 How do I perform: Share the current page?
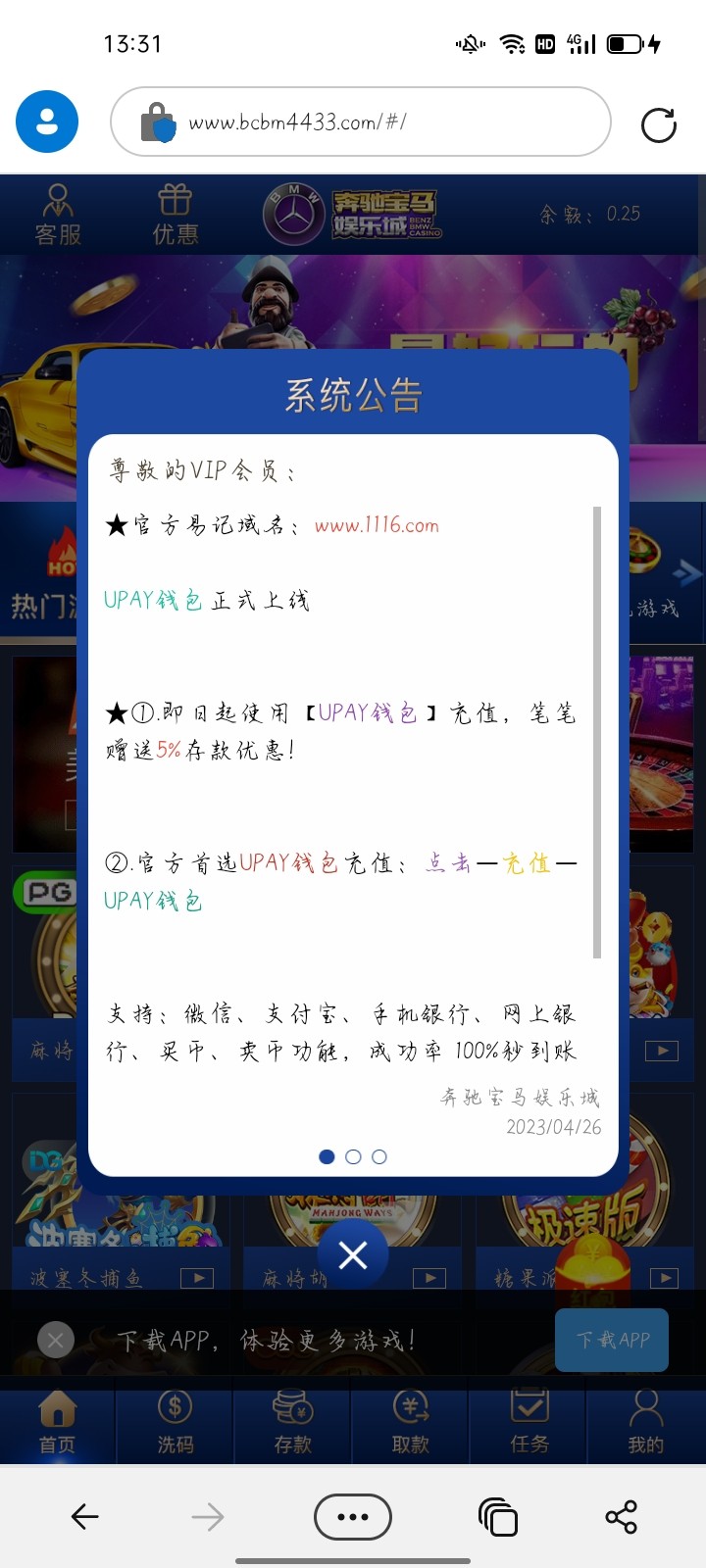click(x=621, y=1517)
